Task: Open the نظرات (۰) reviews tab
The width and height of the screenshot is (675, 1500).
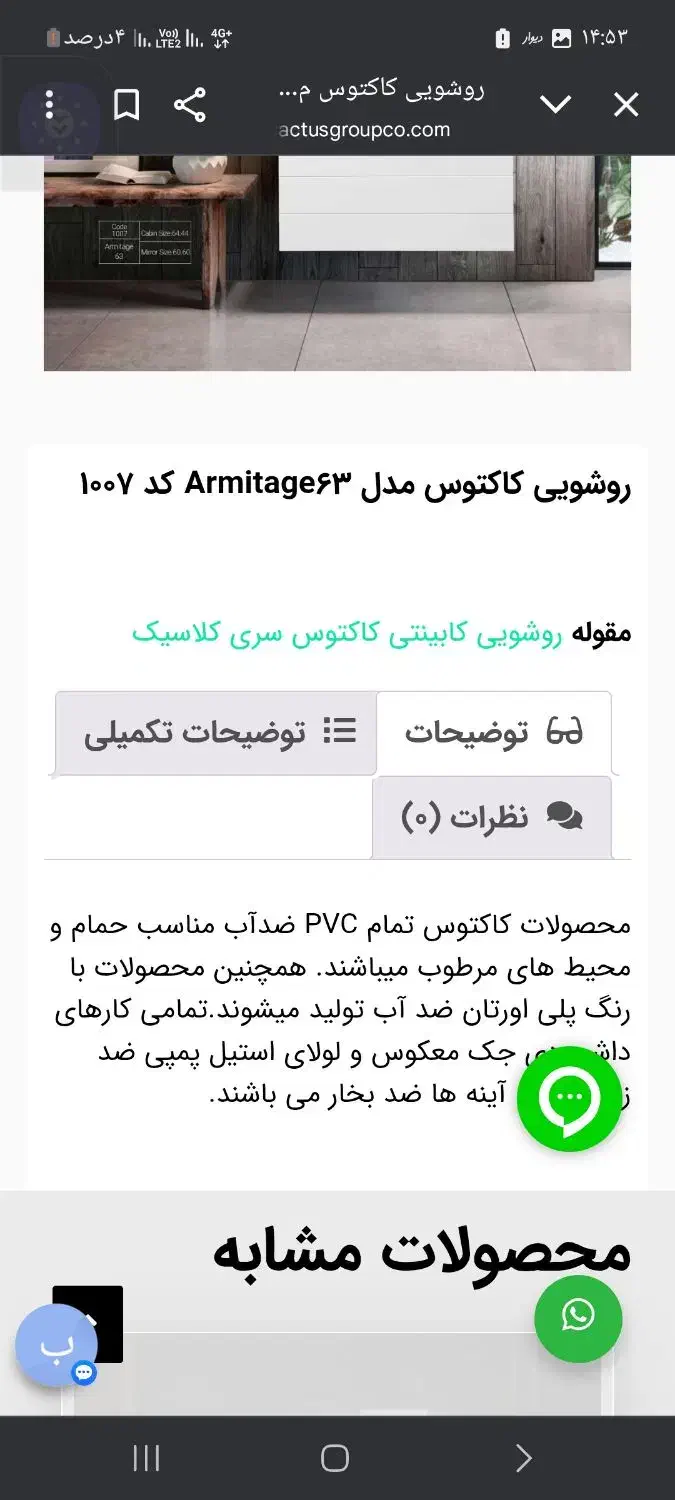Action: [491, 818]
